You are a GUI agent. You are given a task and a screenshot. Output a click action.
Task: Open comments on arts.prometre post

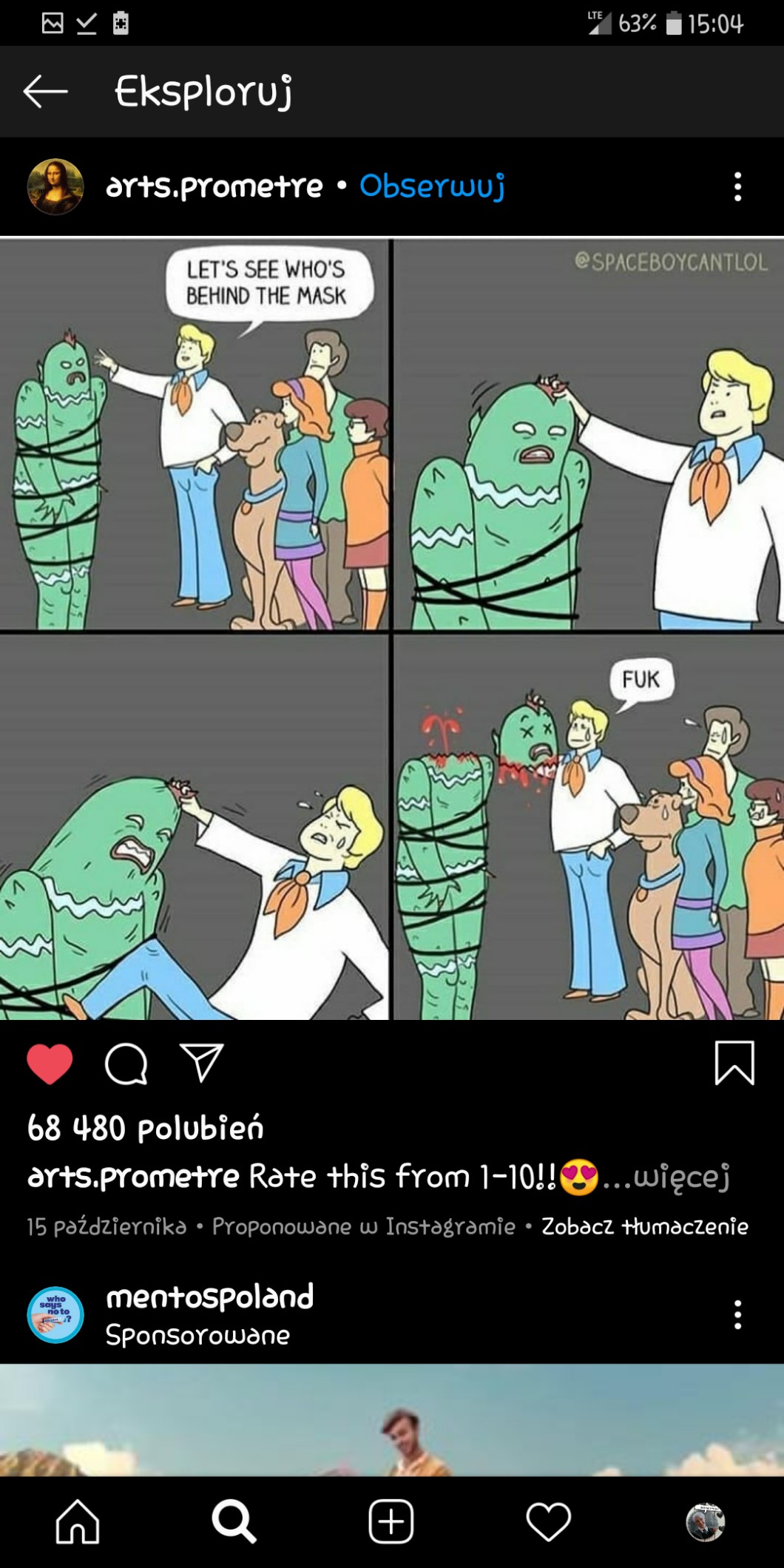(x=126, y=1064)
